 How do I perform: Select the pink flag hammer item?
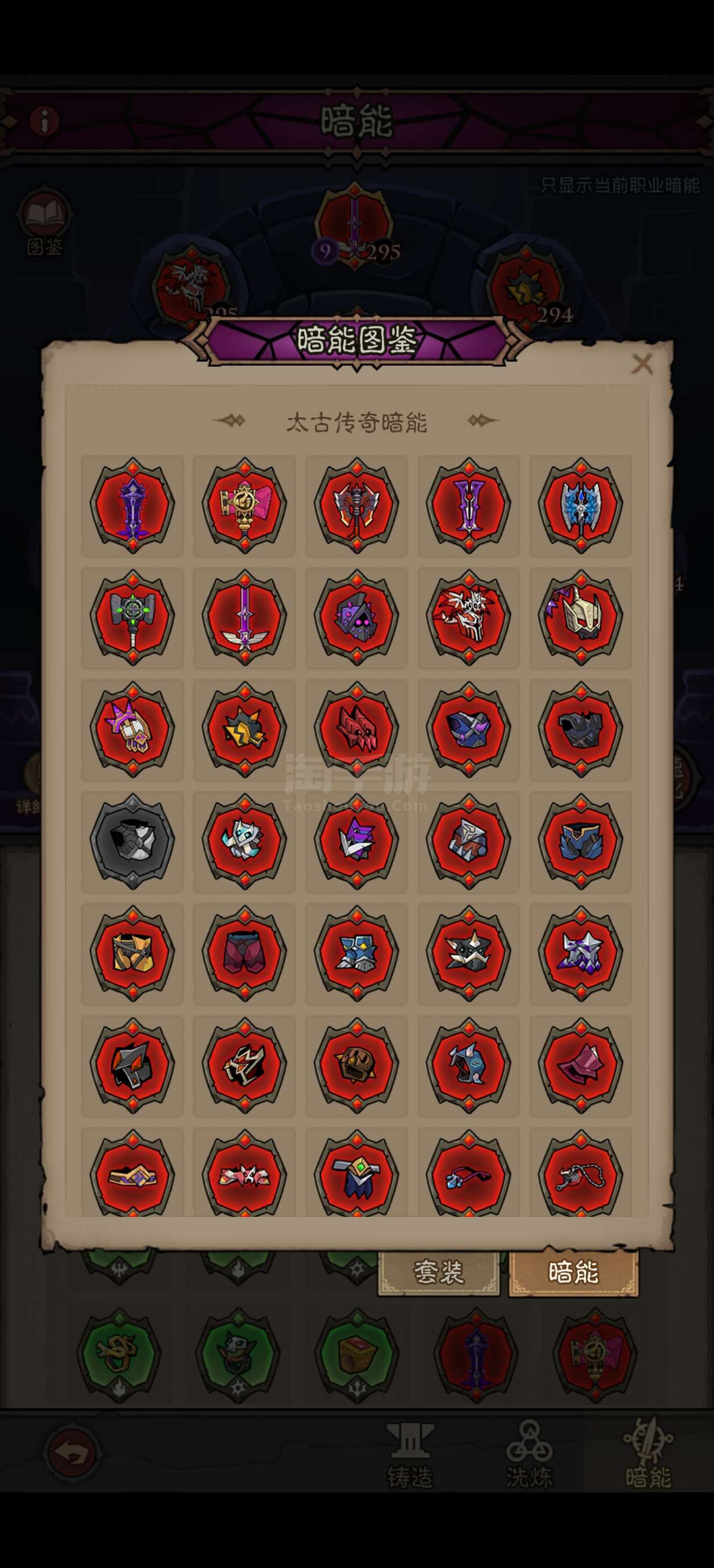[x=244, y=506]
